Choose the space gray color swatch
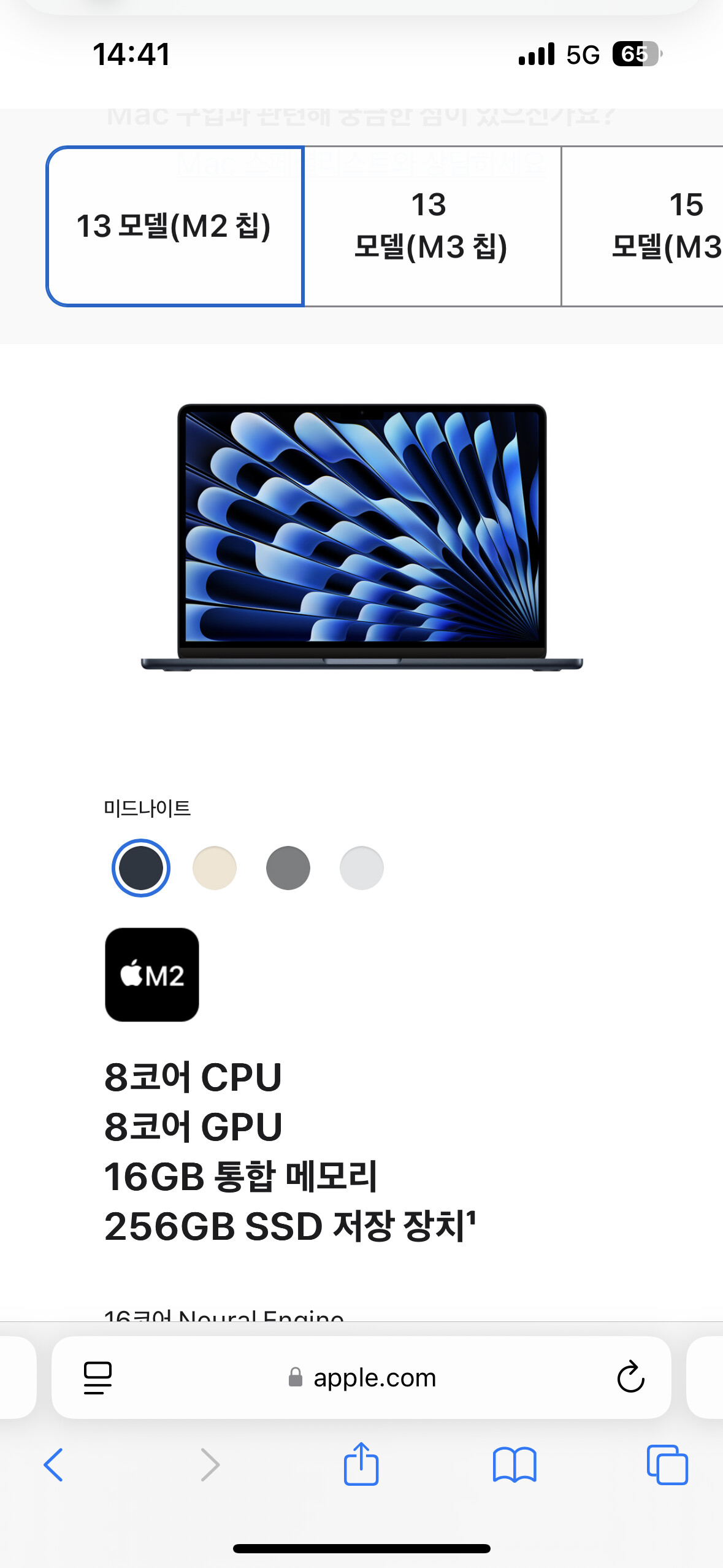 click(x=288, y=867)
